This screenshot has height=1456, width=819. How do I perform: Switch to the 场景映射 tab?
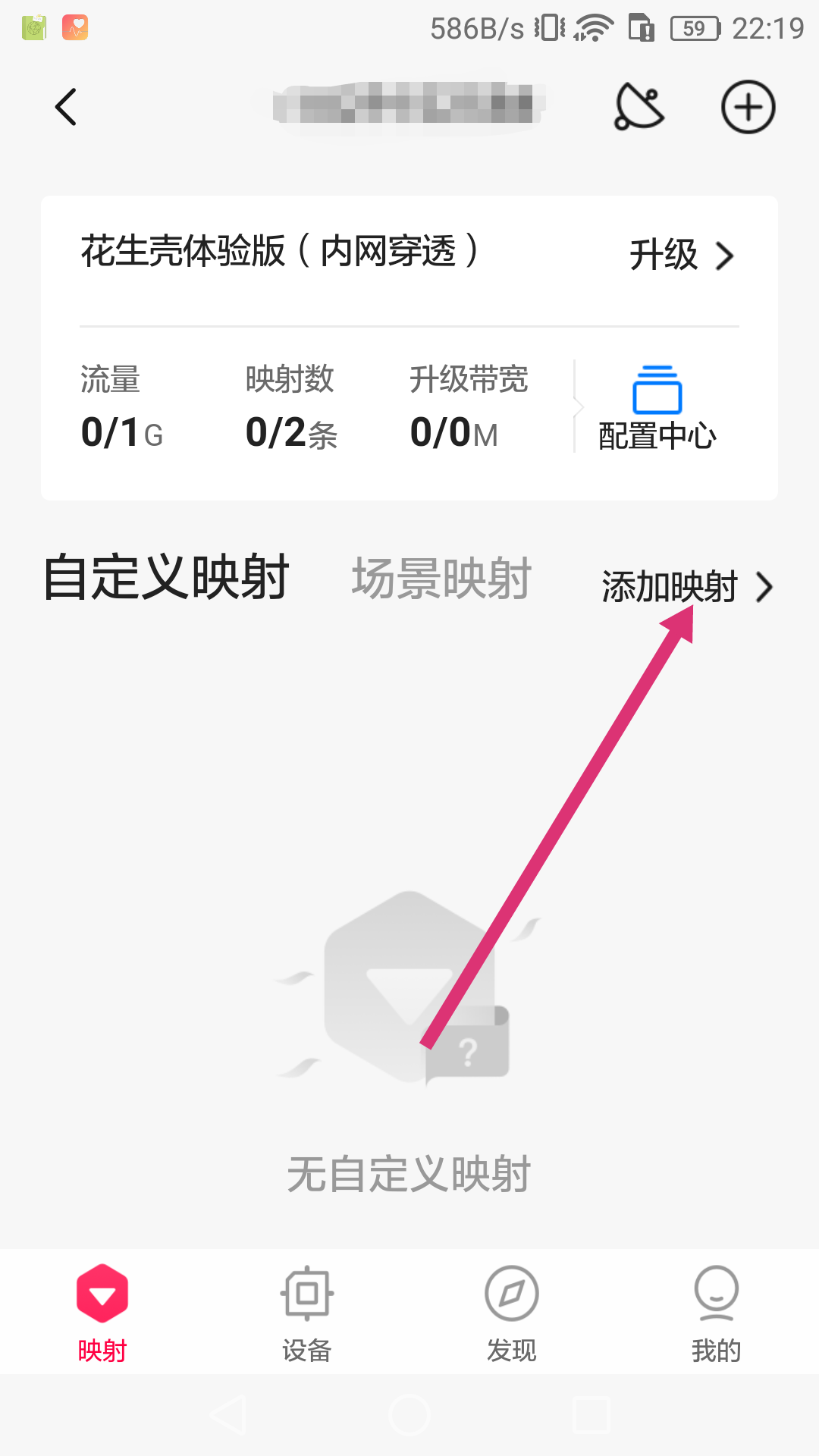click(x=441, y=579)
